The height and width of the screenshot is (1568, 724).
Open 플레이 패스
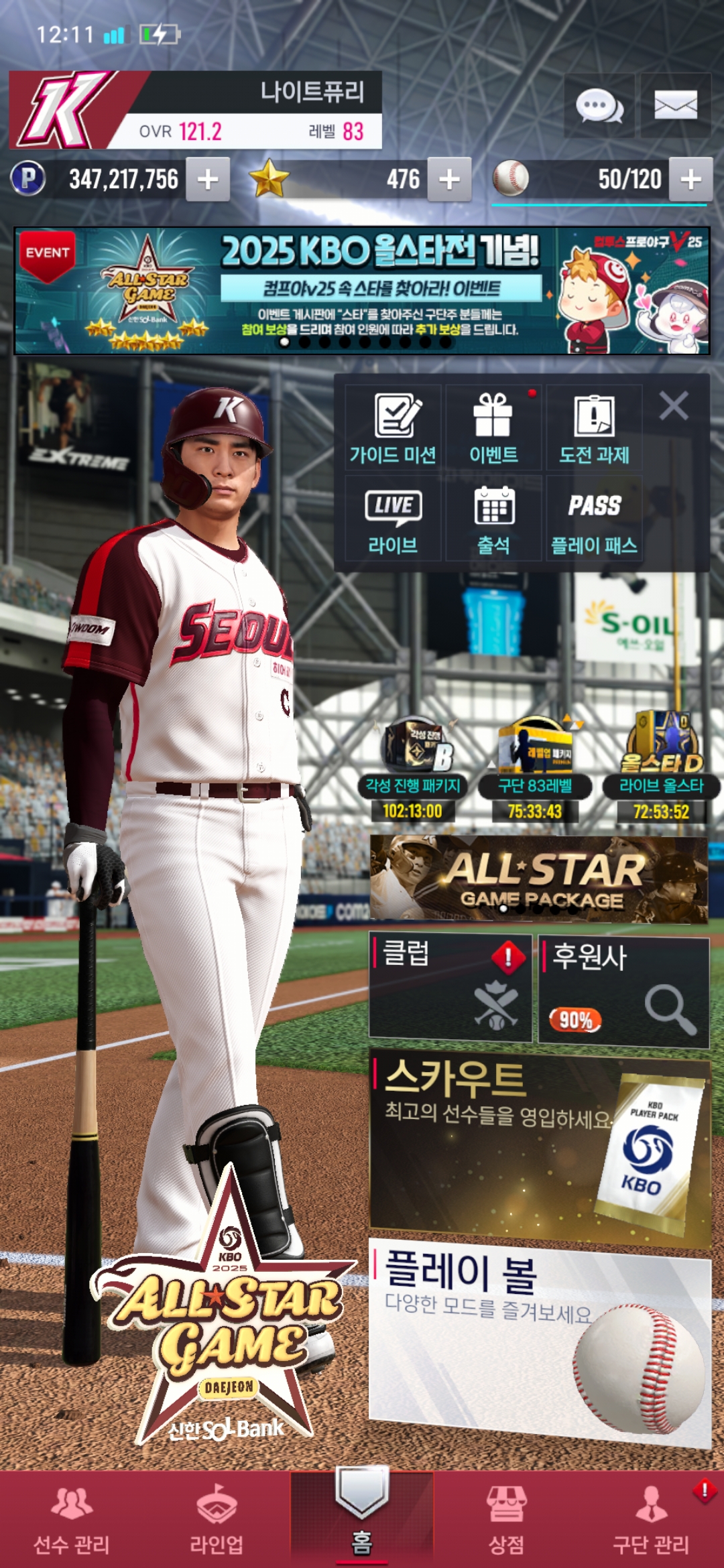point(594,519)
